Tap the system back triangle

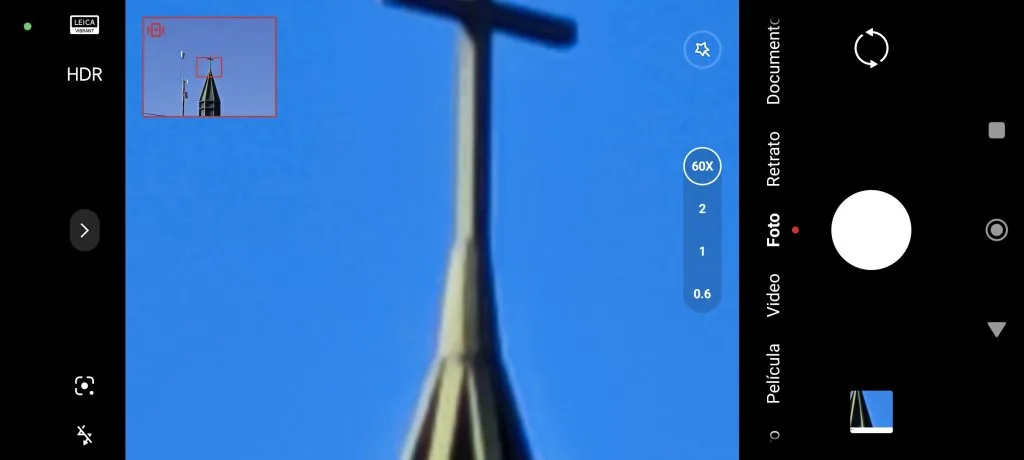[996, 329]
